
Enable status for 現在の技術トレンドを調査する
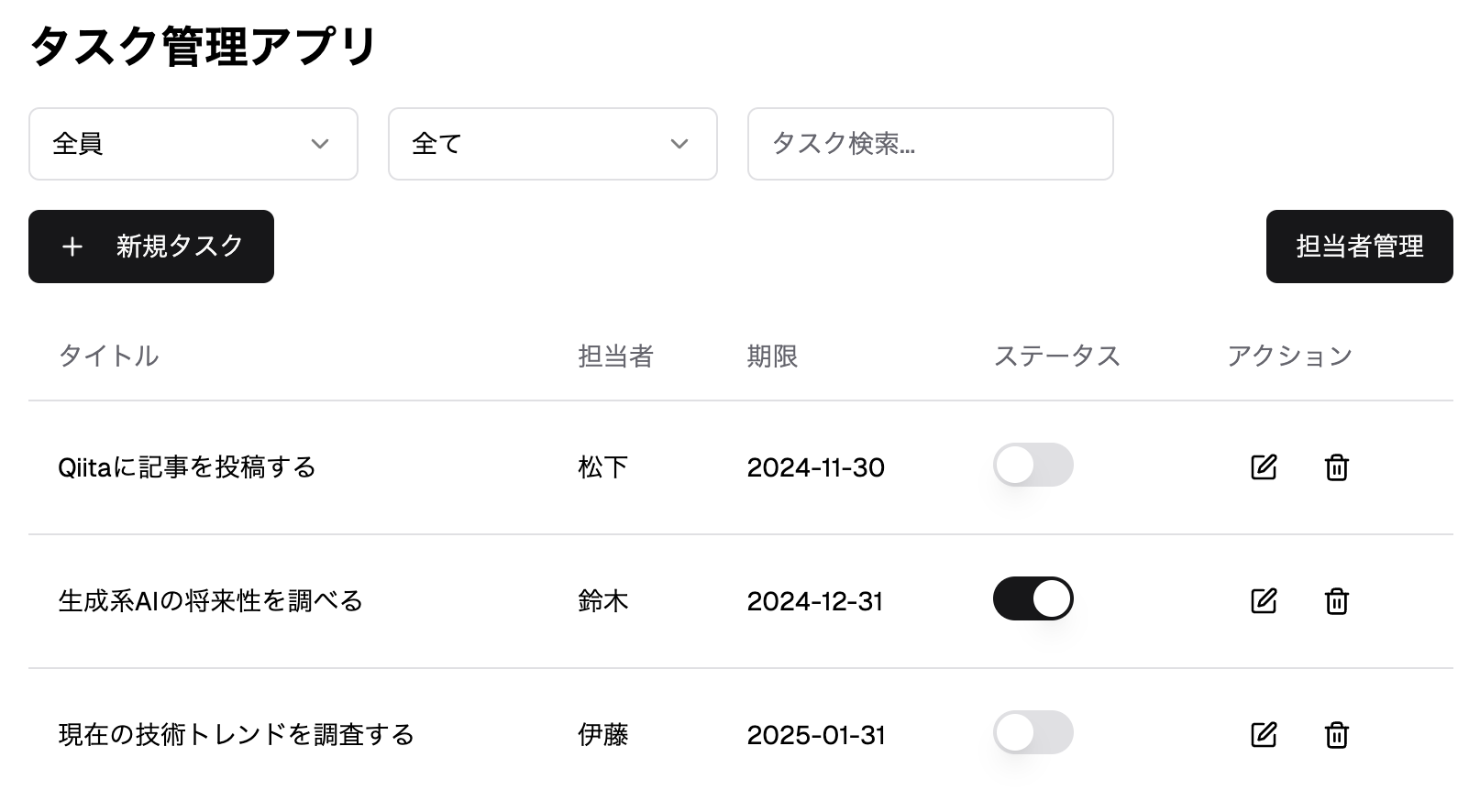[1033, 733]
